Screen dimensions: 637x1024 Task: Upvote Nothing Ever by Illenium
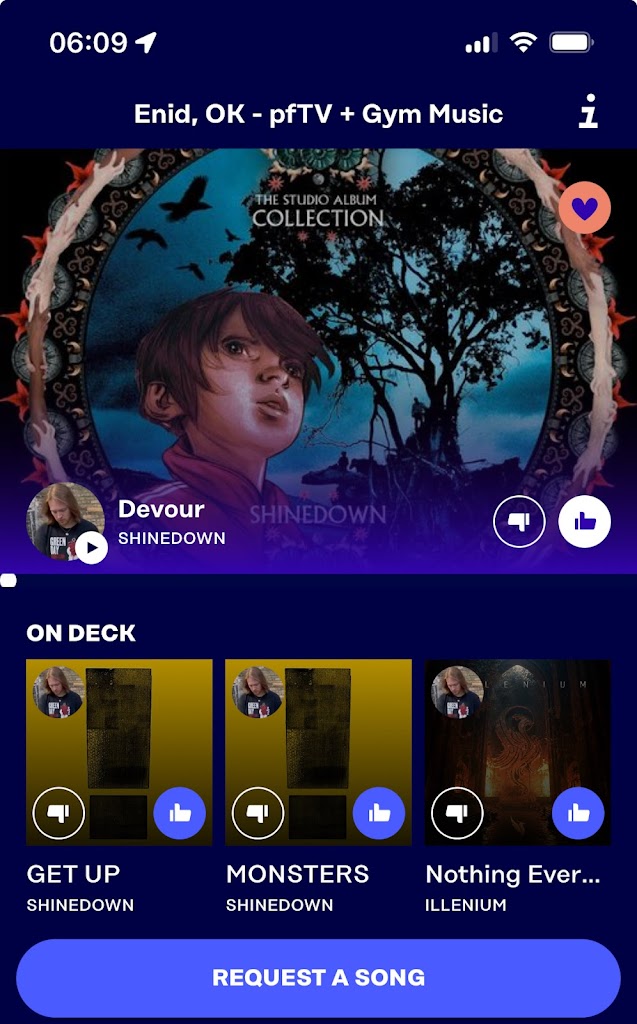[578, 813]
